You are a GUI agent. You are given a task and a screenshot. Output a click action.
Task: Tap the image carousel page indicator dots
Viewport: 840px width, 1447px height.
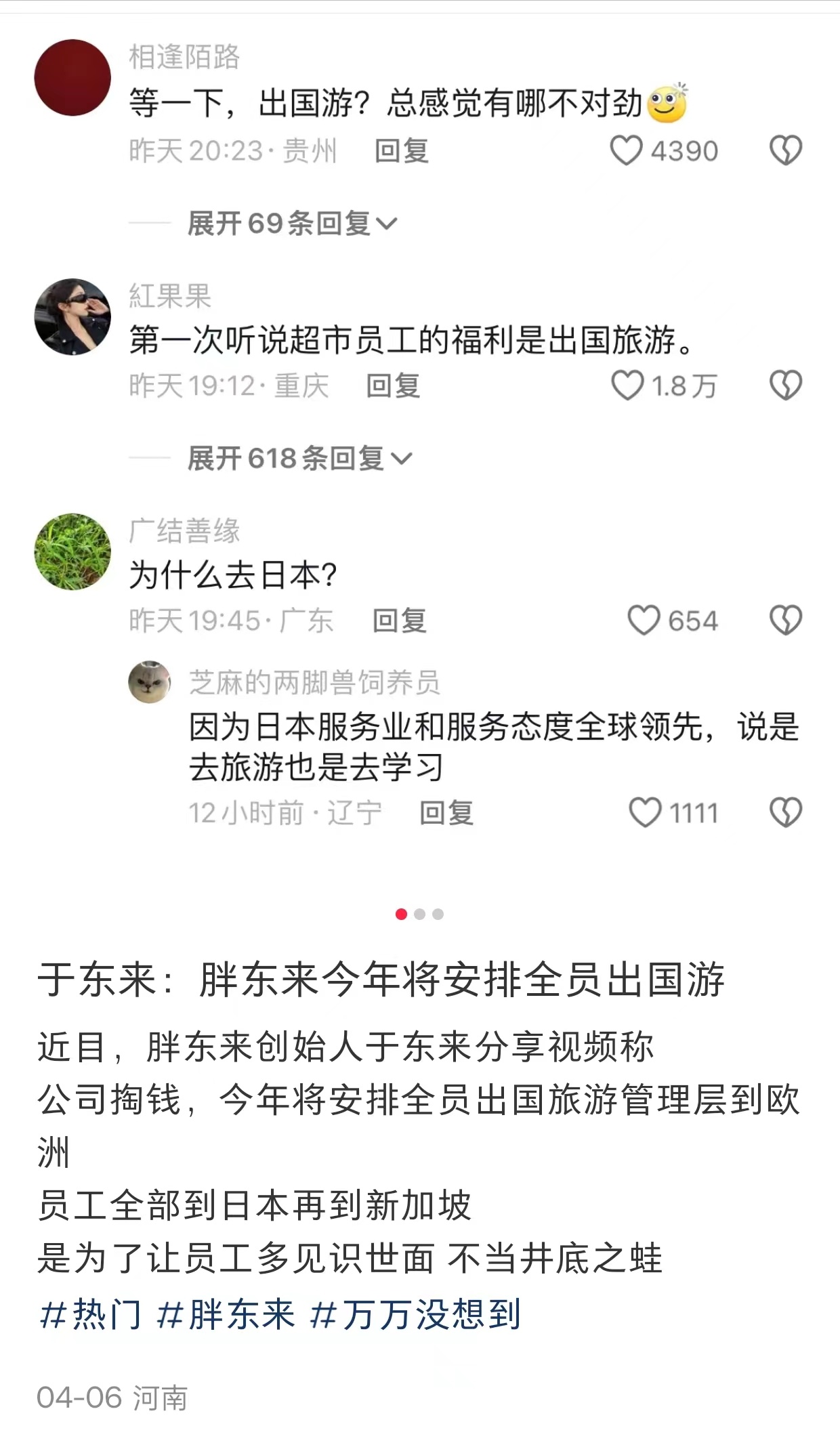tap(419, 914)
